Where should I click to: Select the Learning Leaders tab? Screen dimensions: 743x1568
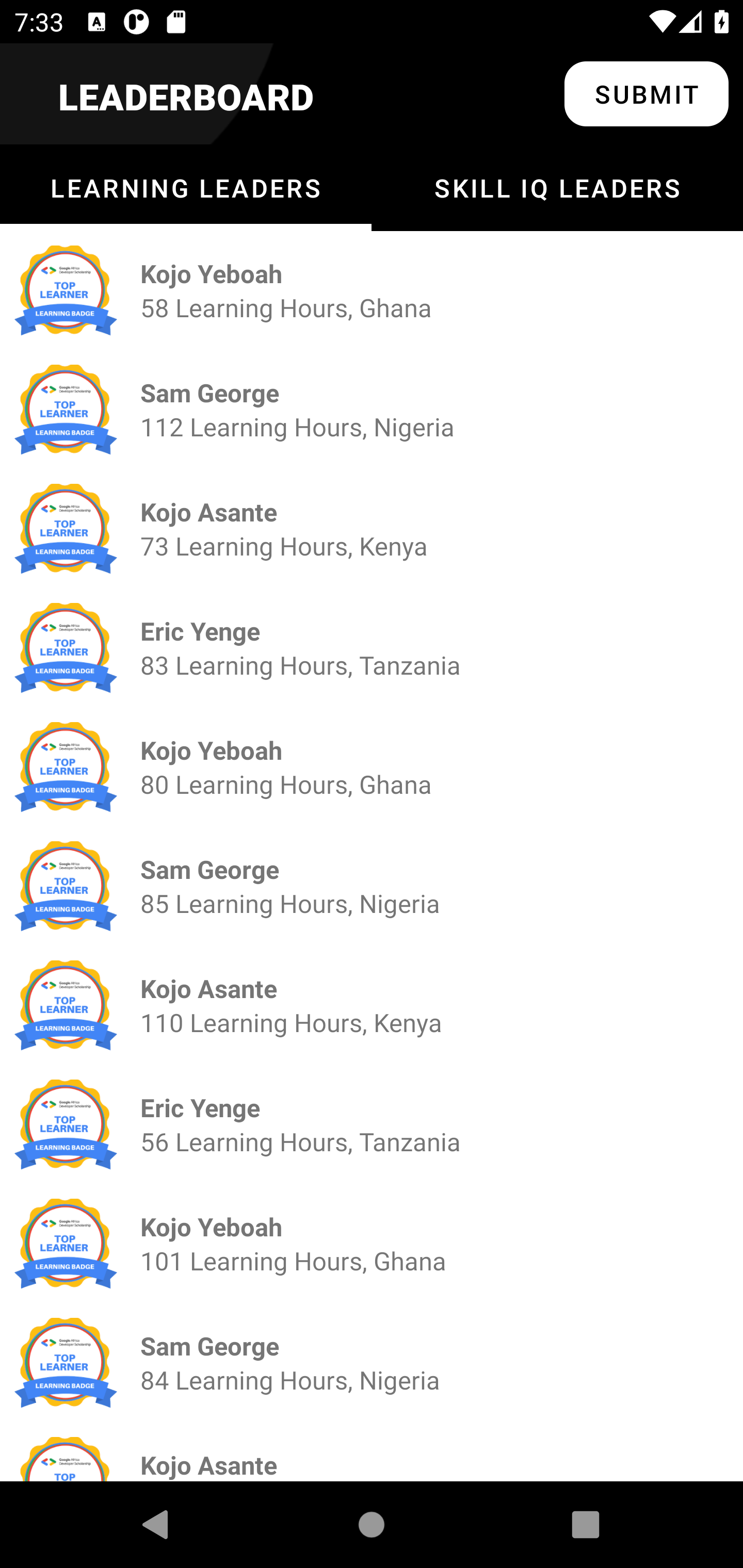point(186,189)
